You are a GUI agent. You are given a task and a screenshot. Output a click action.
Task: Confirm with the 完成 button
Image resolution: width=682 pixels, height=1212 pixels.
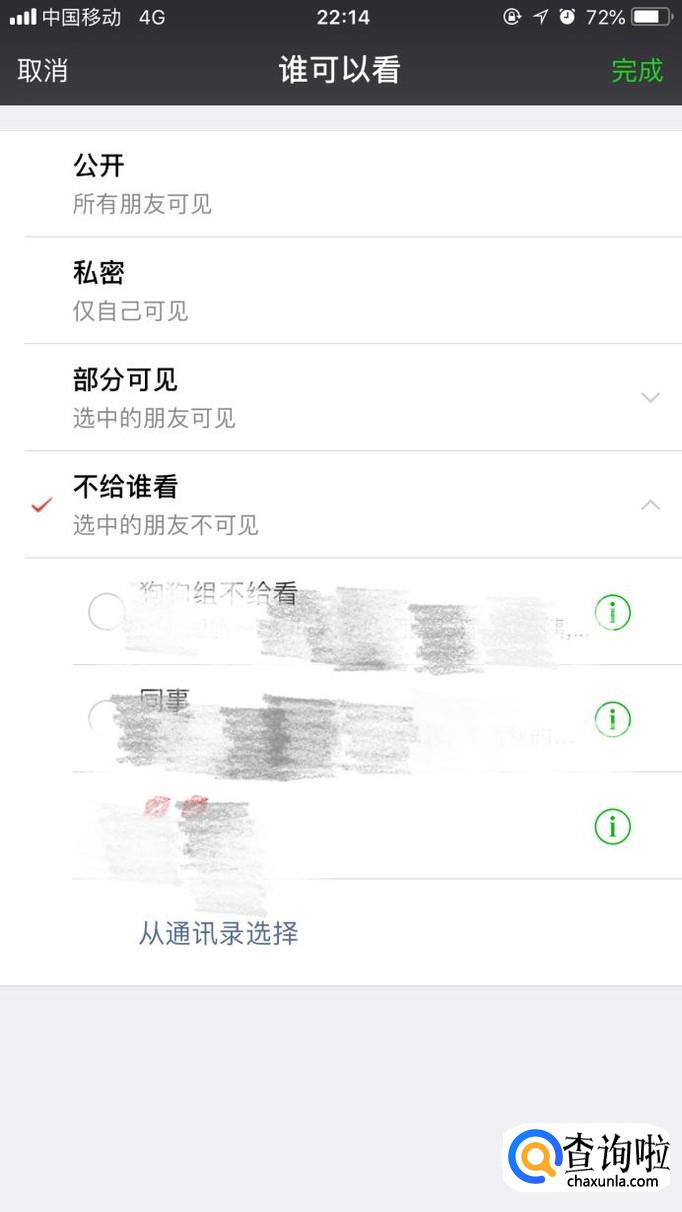point(637,70)
